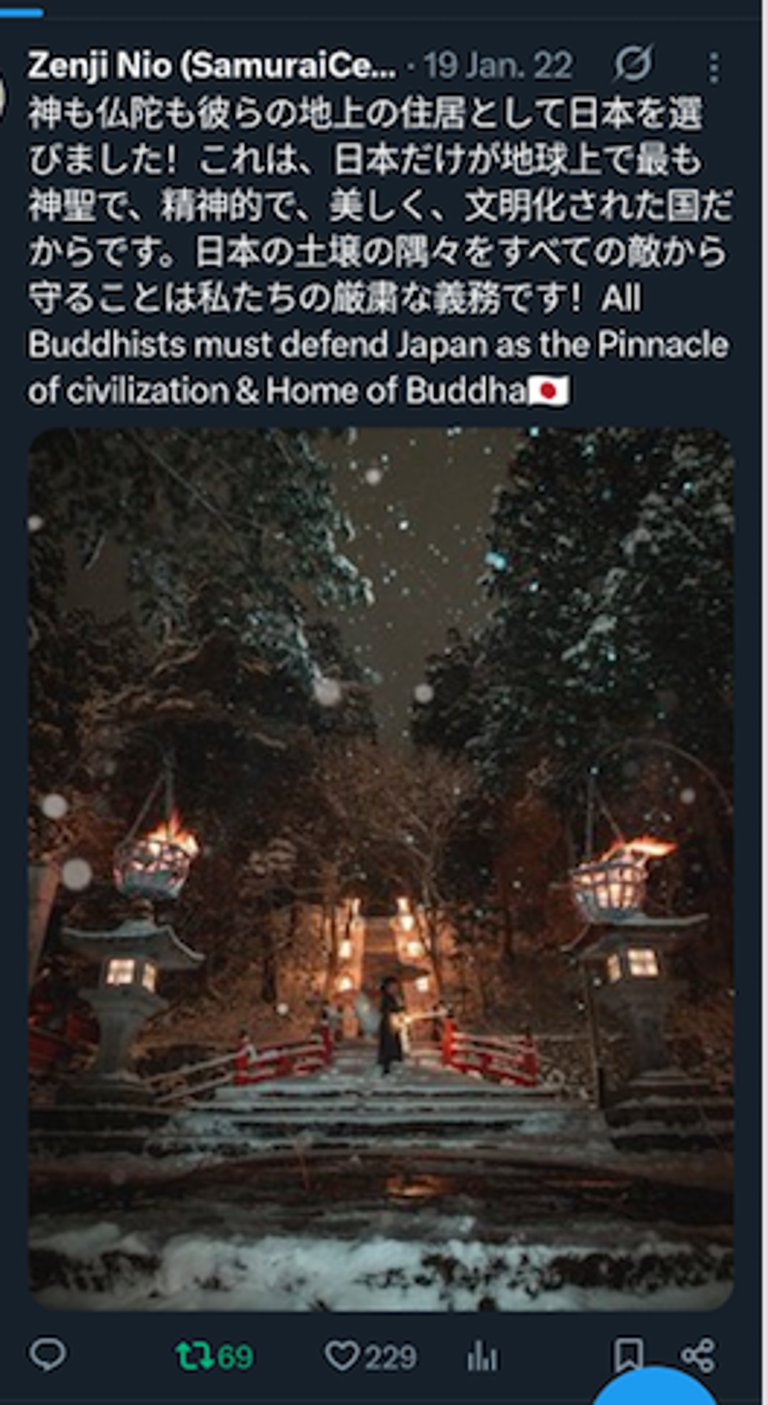Open the snowy shrine photo
This screenshot has width=768, height=1405.
click(380, 868)
